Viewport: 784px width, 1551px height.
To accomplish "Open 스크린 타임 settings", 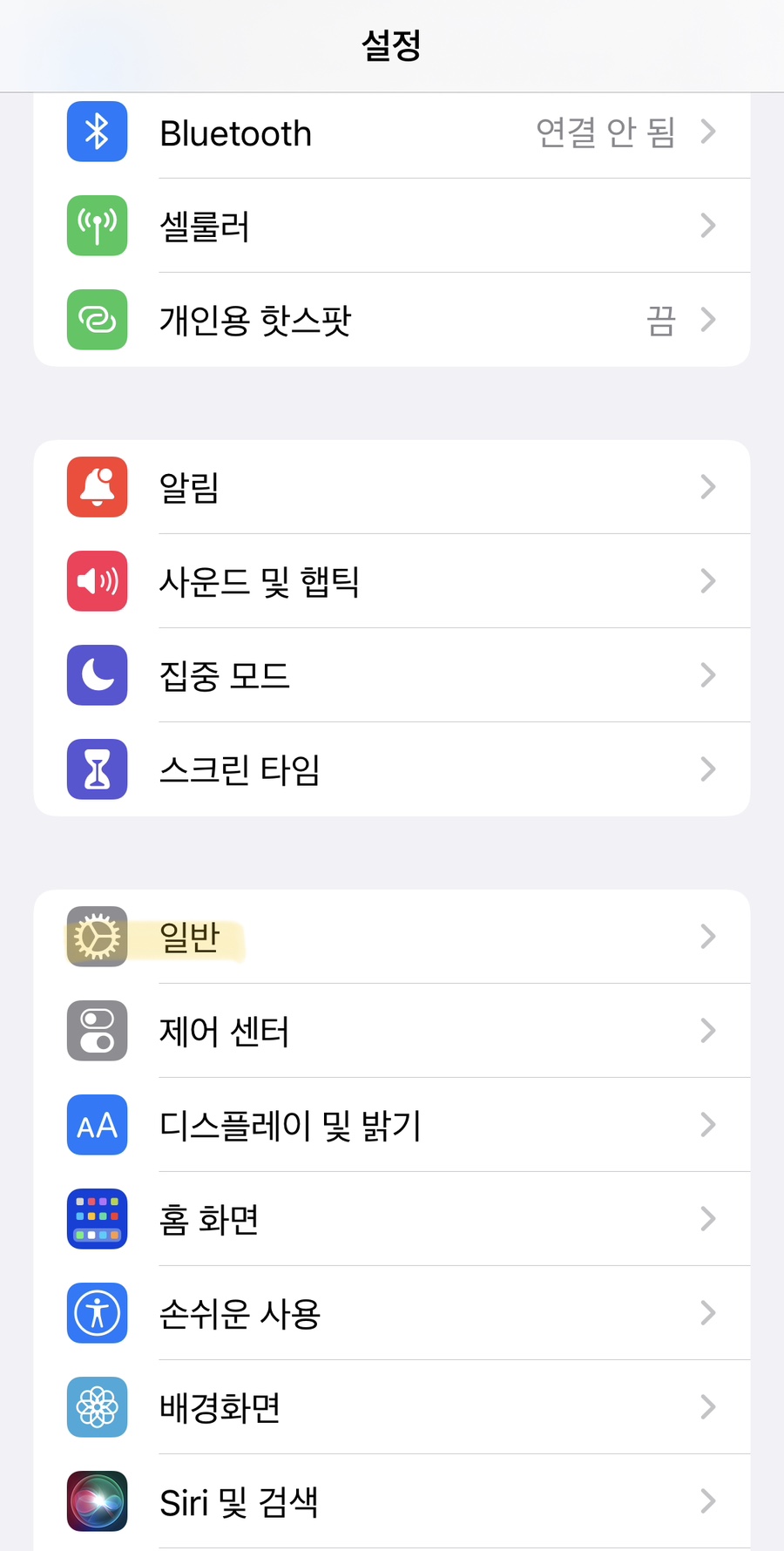I will tap(392, 769).
